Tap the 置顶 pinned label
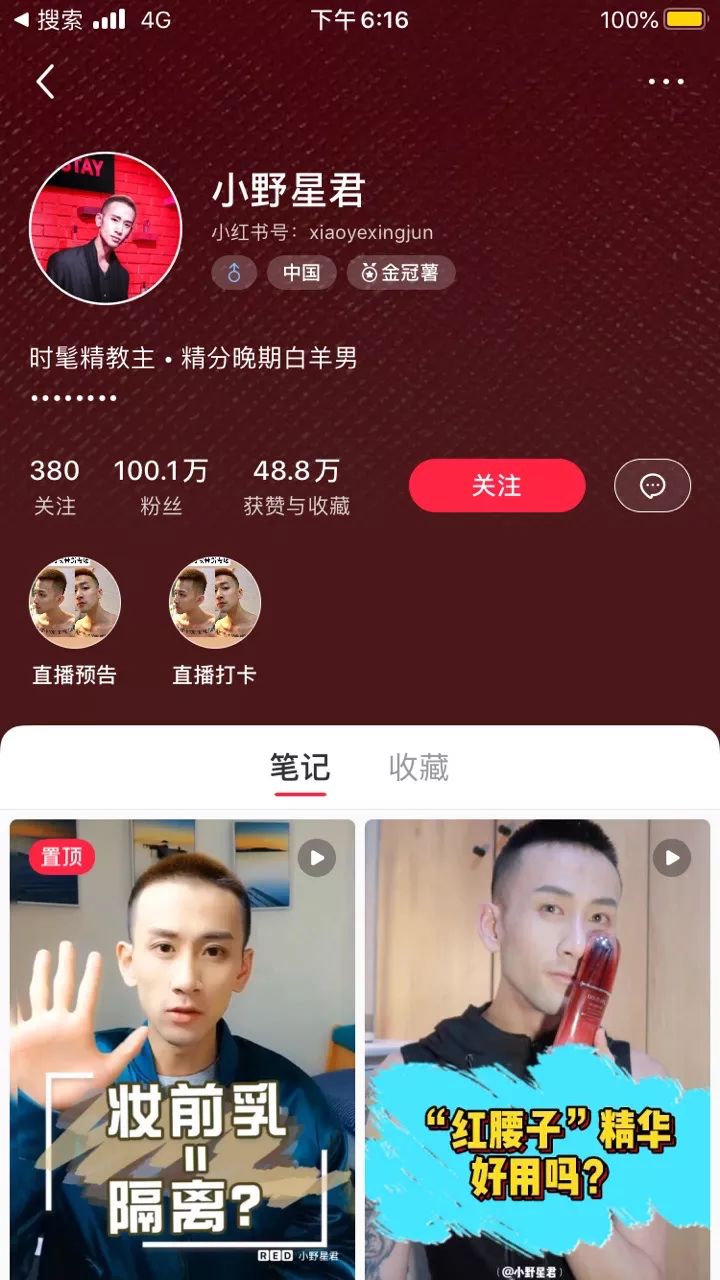 point(59,858)
